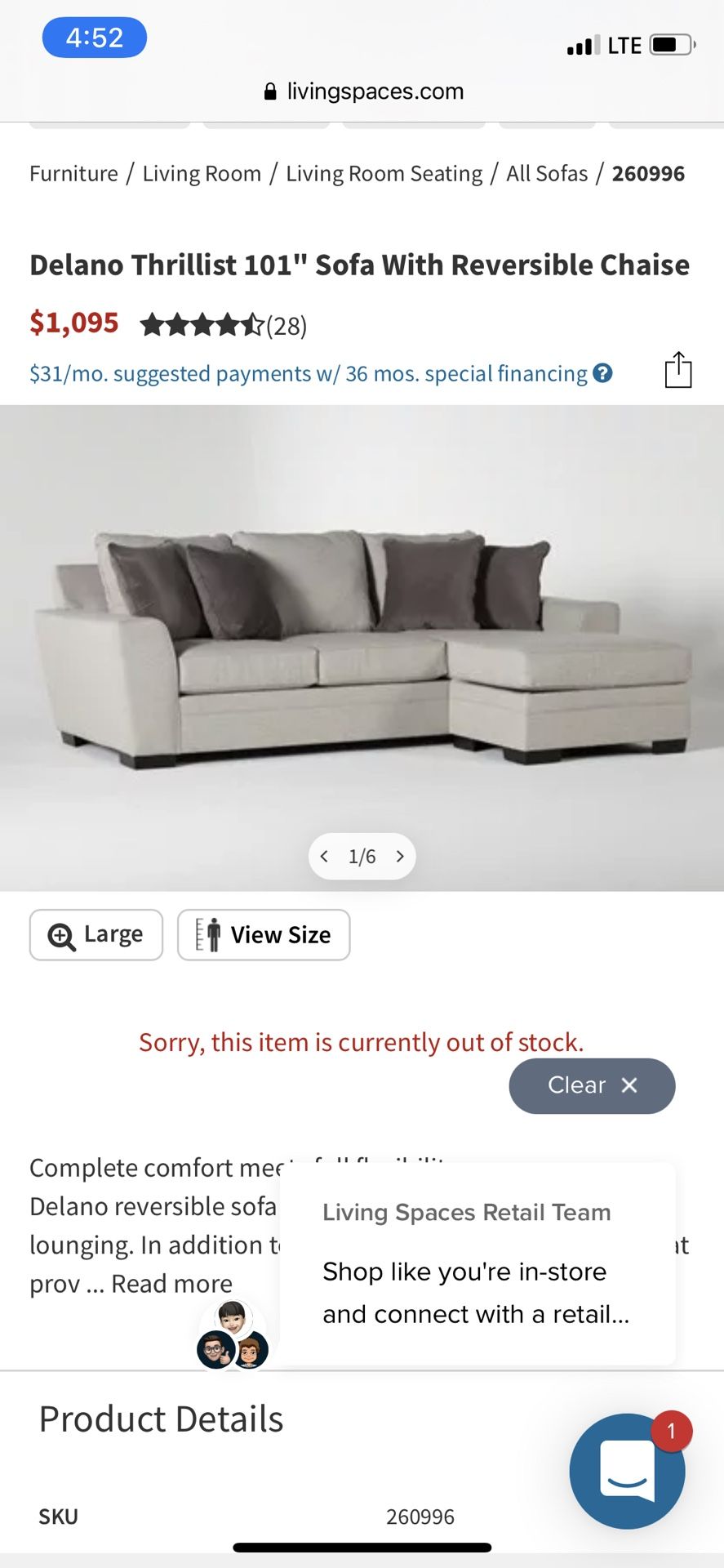This screenshot has width=724, height=1568.
Task: Open the Furniture breadcrumb link
Action: click(73, 174)
